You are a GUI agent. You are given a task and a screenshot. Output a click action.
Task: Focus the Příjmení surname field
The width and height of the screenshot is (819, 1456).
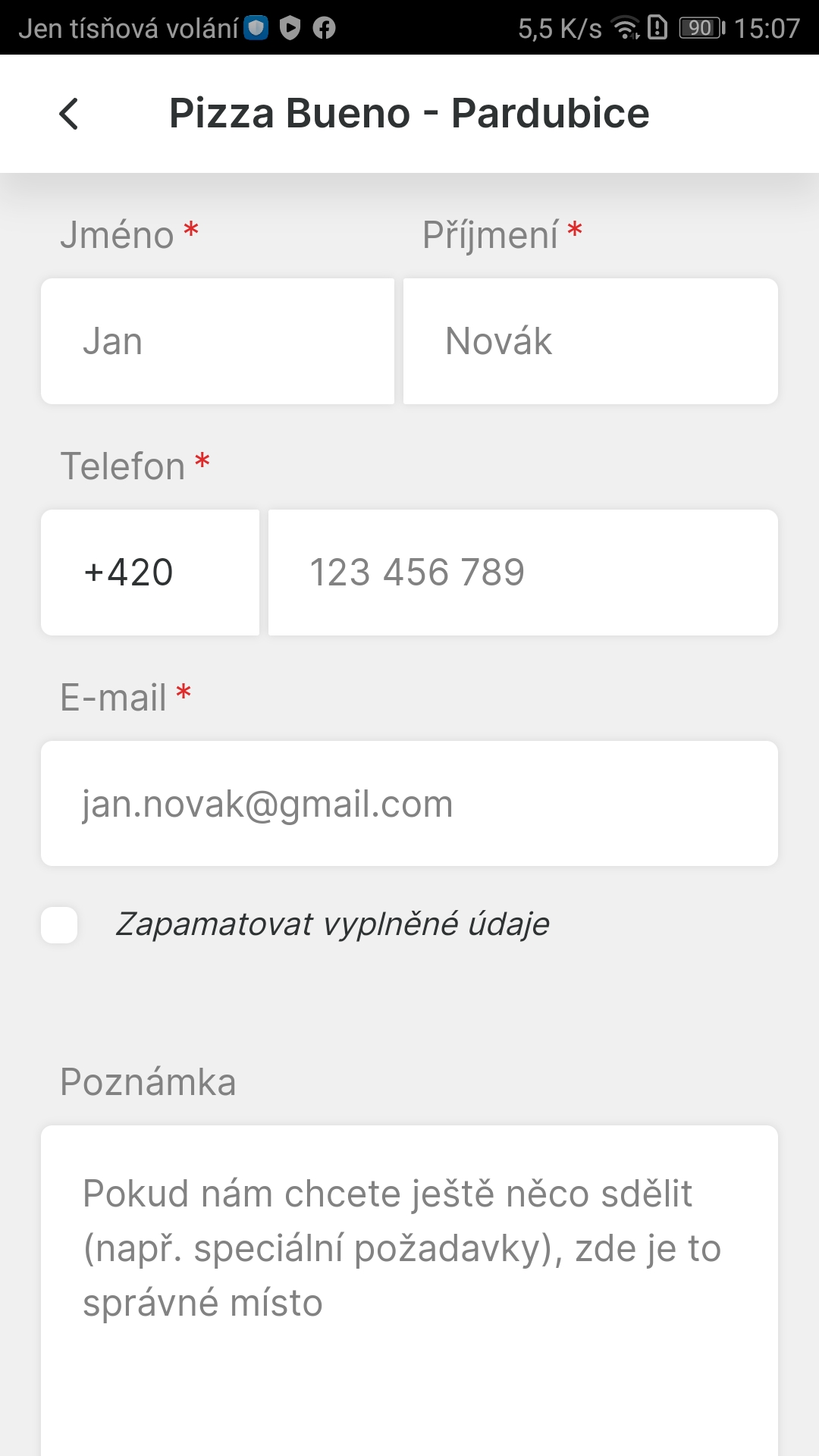point(590,341)
